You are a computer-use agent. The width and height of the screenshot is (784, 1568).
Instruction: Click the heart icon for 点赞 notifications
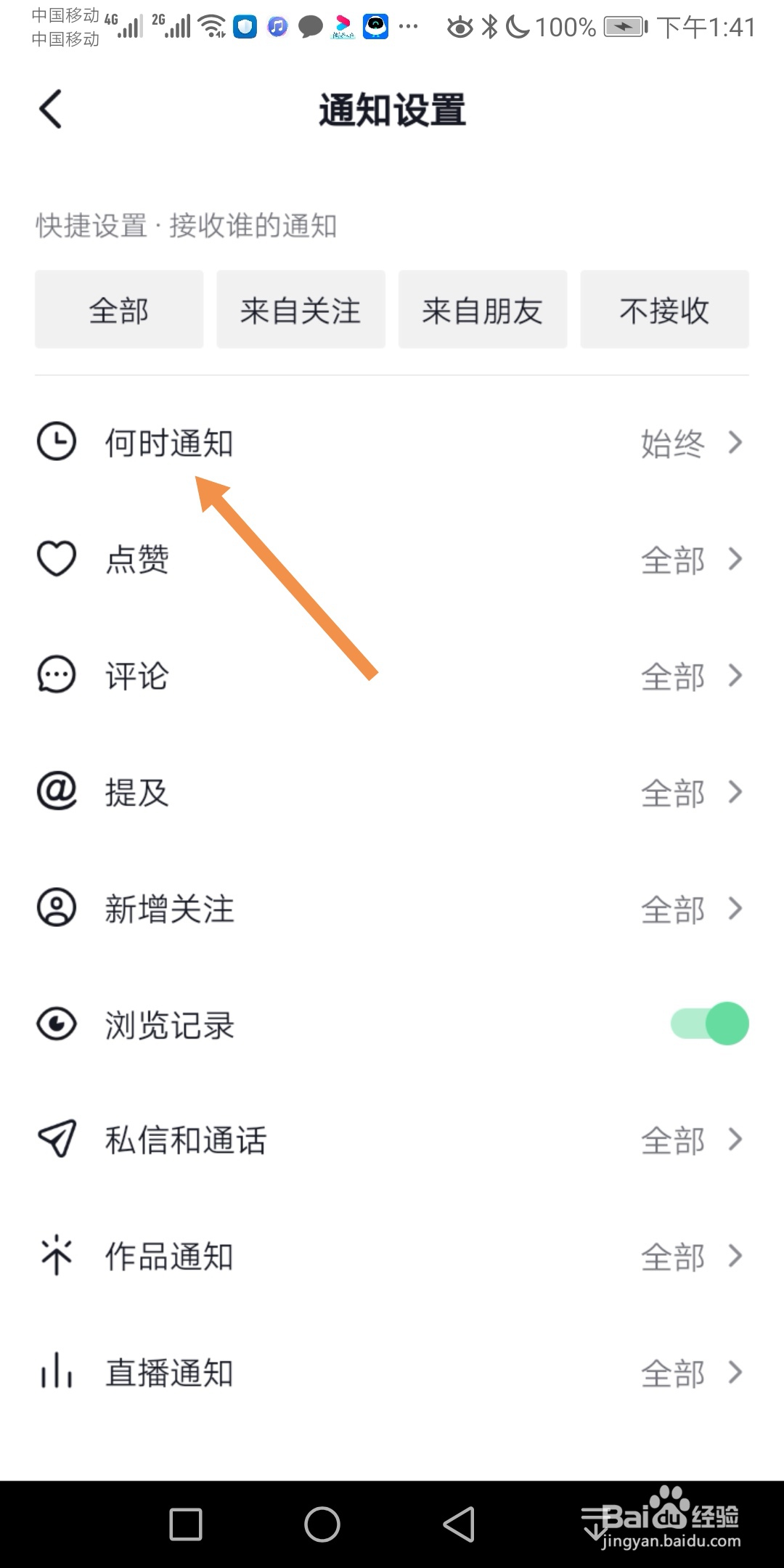click(56, 558)
